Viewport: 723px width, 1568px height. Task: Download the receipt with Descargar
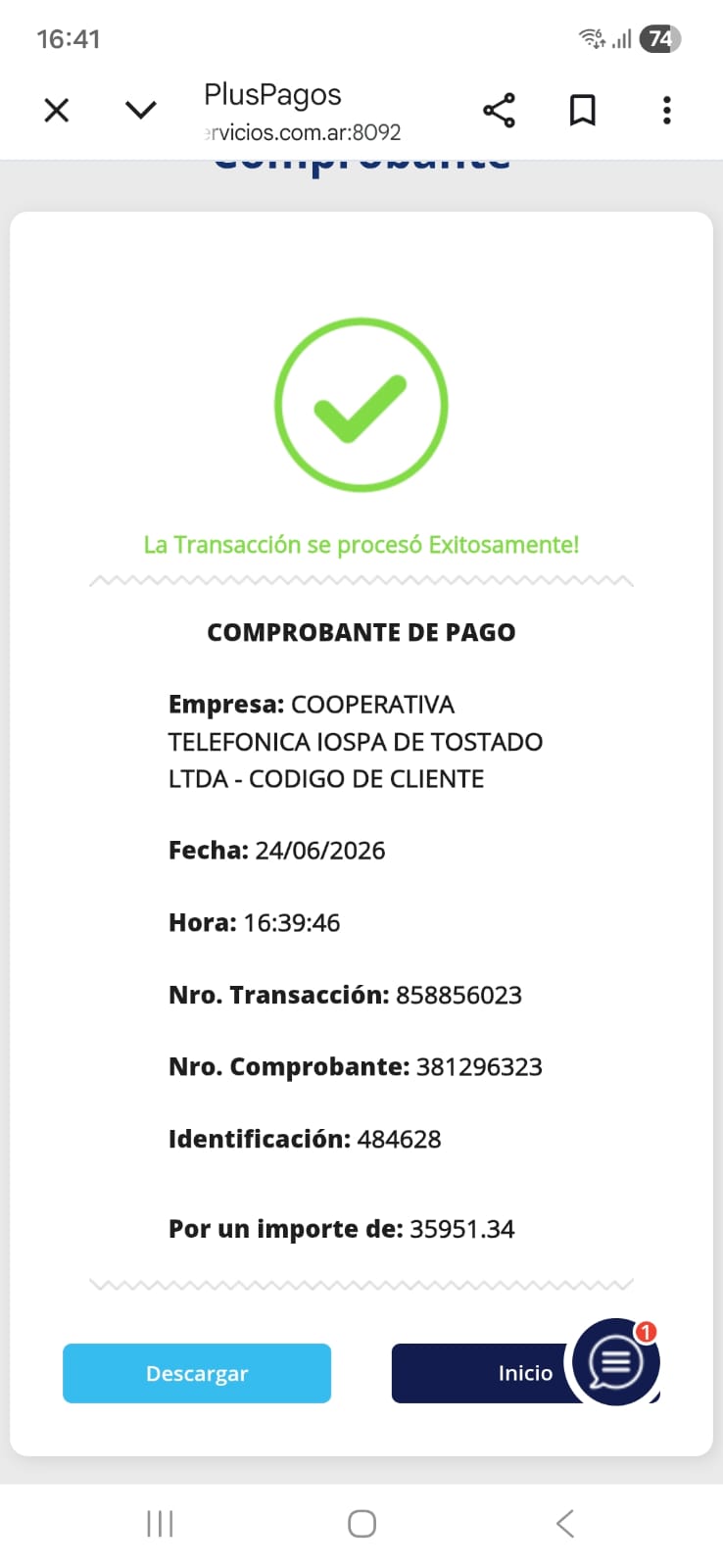pyautogui.click(x=197, y=1373)
